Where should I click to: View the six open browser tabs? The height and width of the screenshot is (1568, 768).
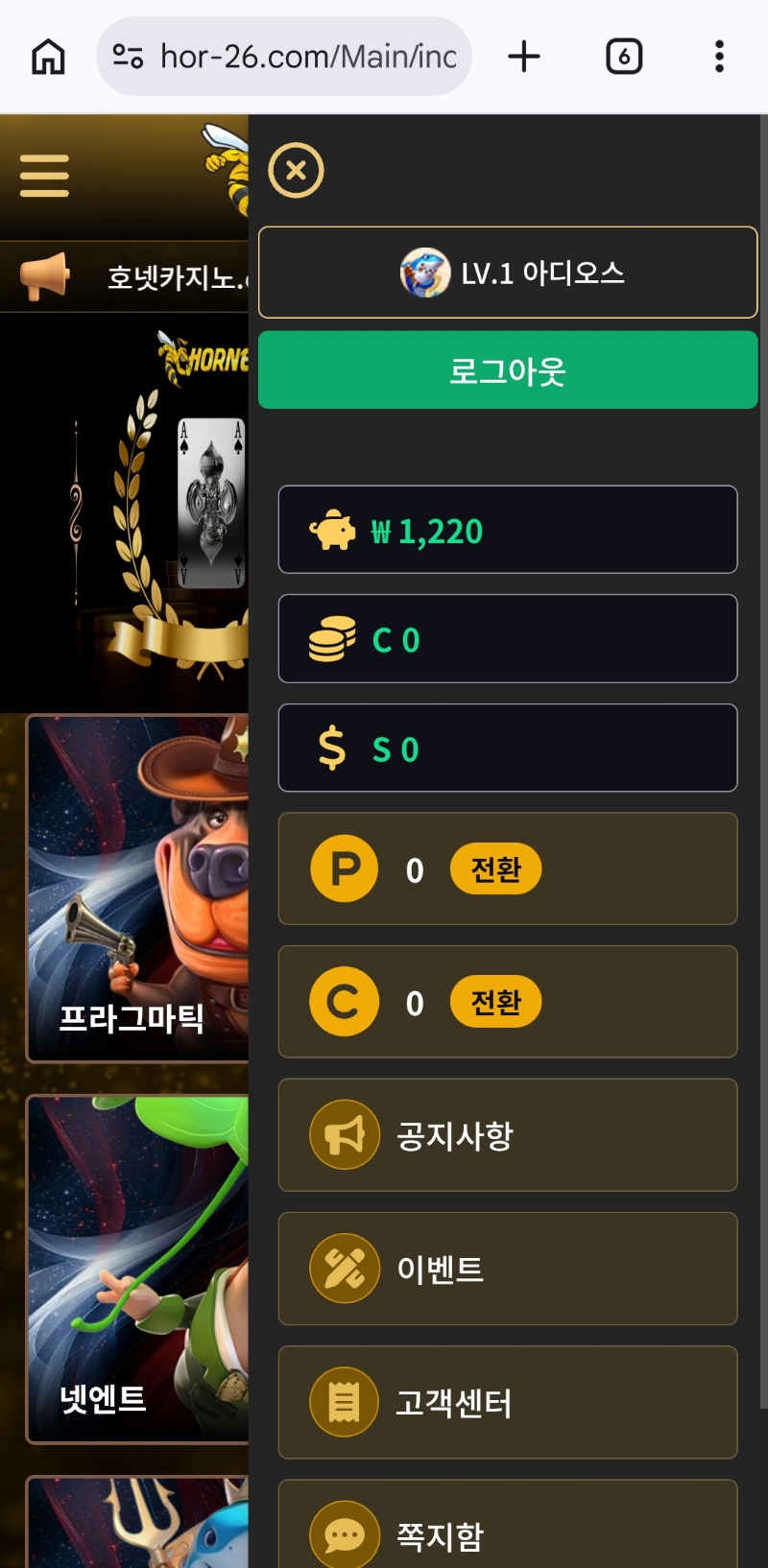624,57
